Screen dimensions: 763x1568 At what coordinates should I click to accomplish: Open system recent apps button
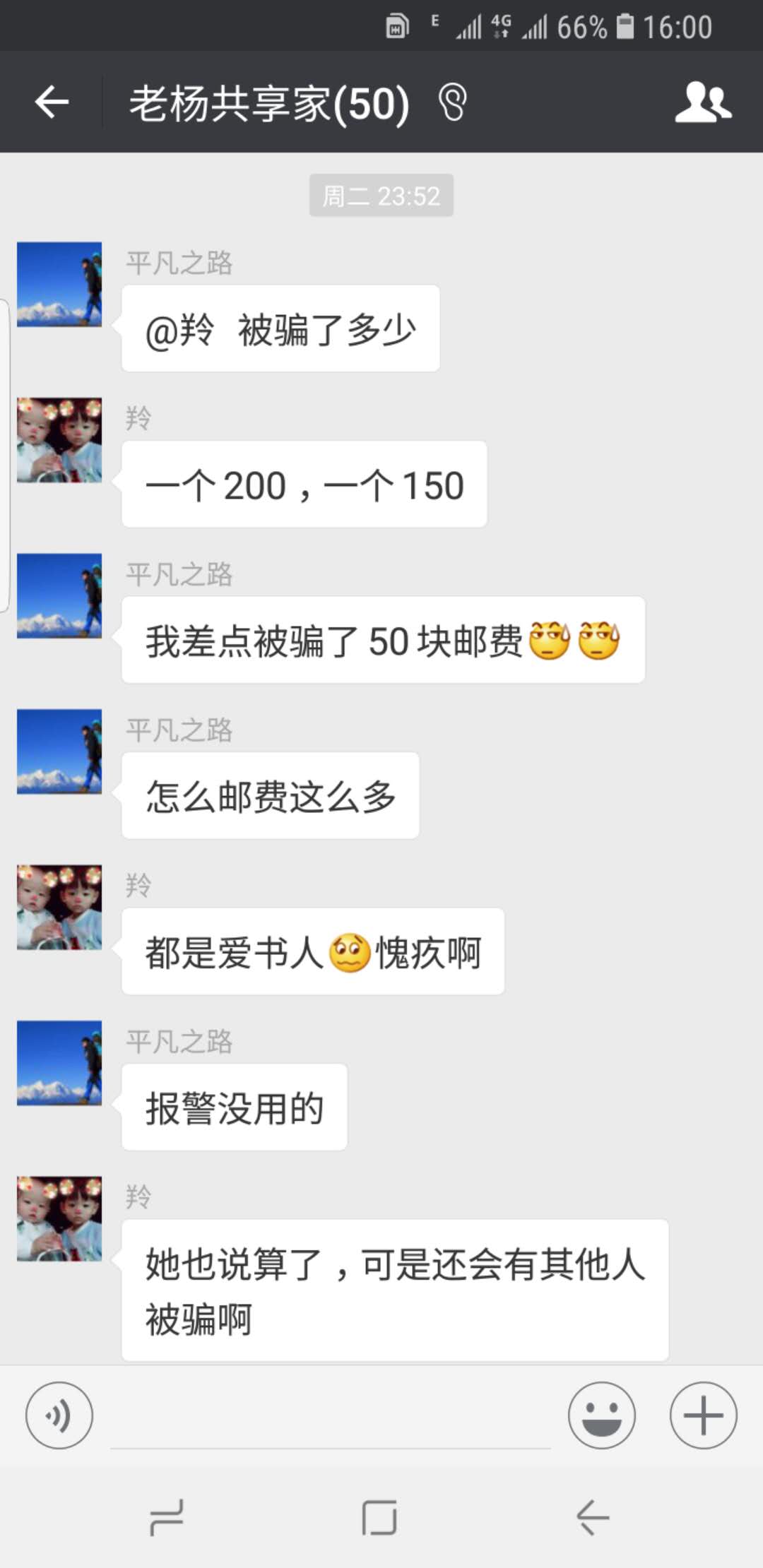[167, 1517]
